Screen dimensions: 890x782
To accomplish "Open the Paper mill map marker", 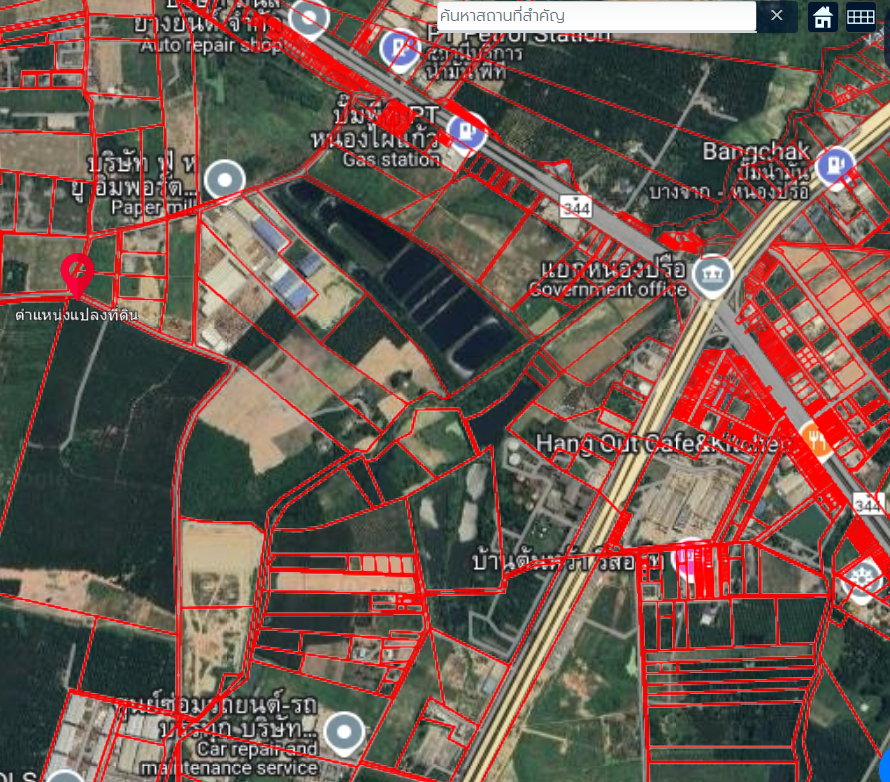I will click(x=224, y=181).
